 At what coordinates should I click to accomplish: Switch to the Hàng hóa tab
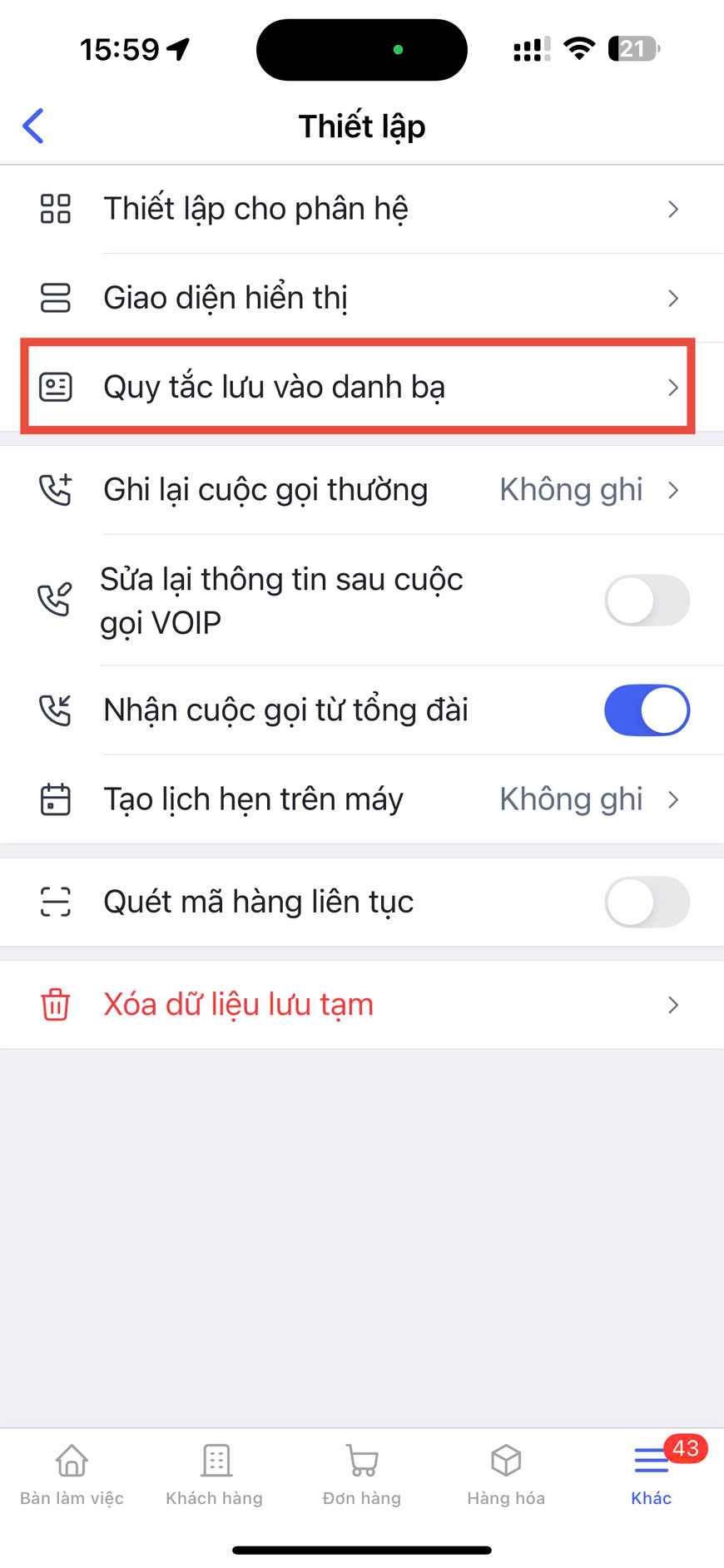pos(506,1474)
